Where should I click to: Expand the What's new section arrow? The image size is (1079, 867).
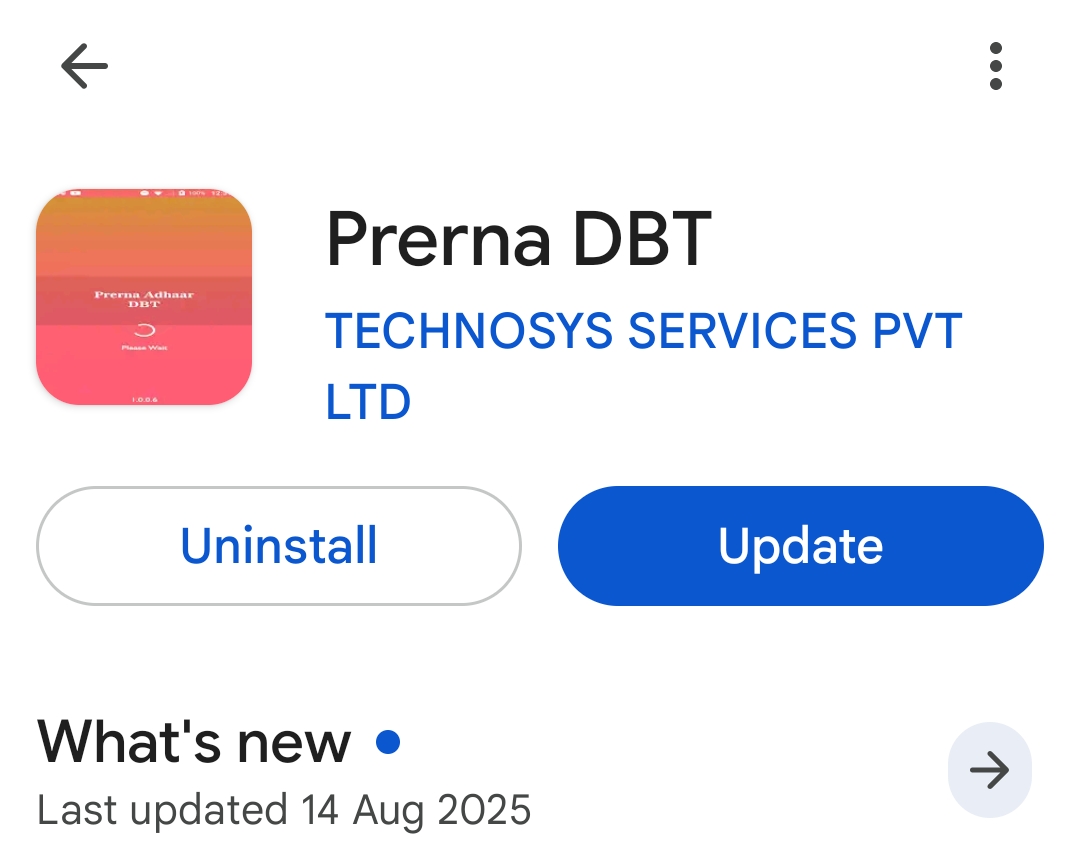pyautogui.click(x=989, y=770)
